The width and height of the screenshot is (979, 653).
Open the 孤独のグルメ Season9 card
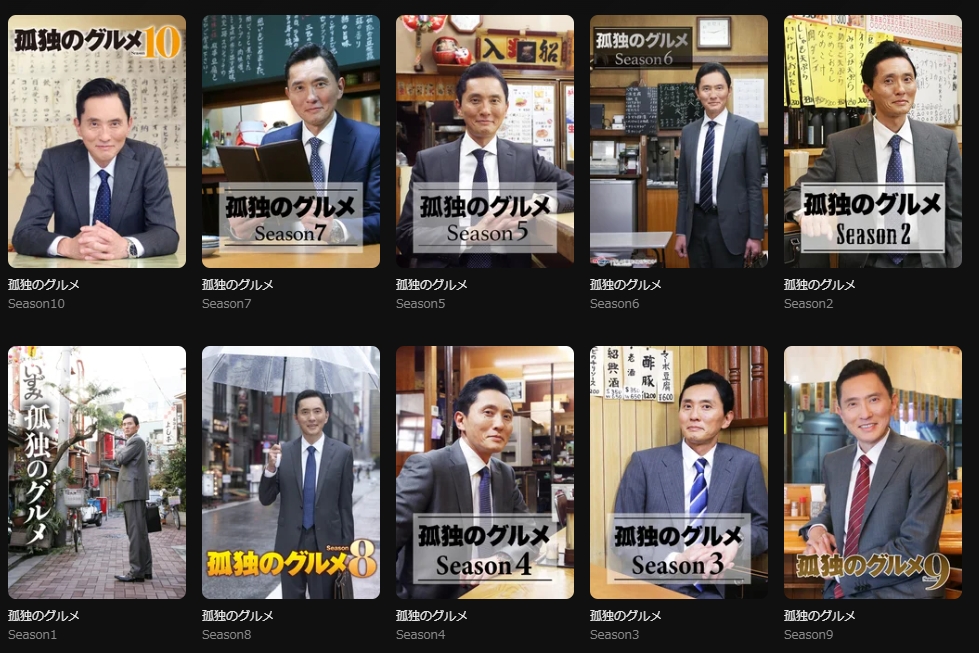873,472
